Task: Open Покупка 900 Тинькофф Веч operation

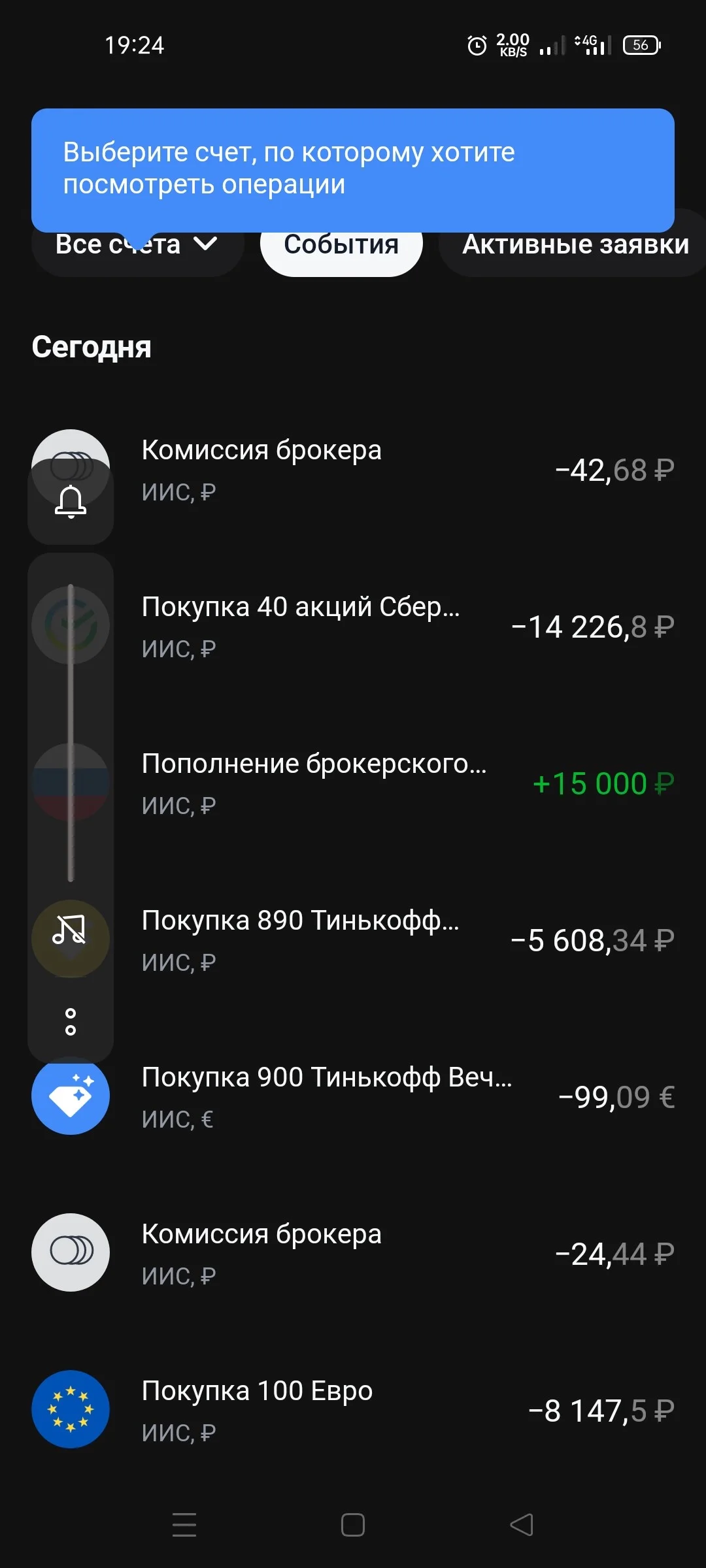Action: [x=353, y=1096]
